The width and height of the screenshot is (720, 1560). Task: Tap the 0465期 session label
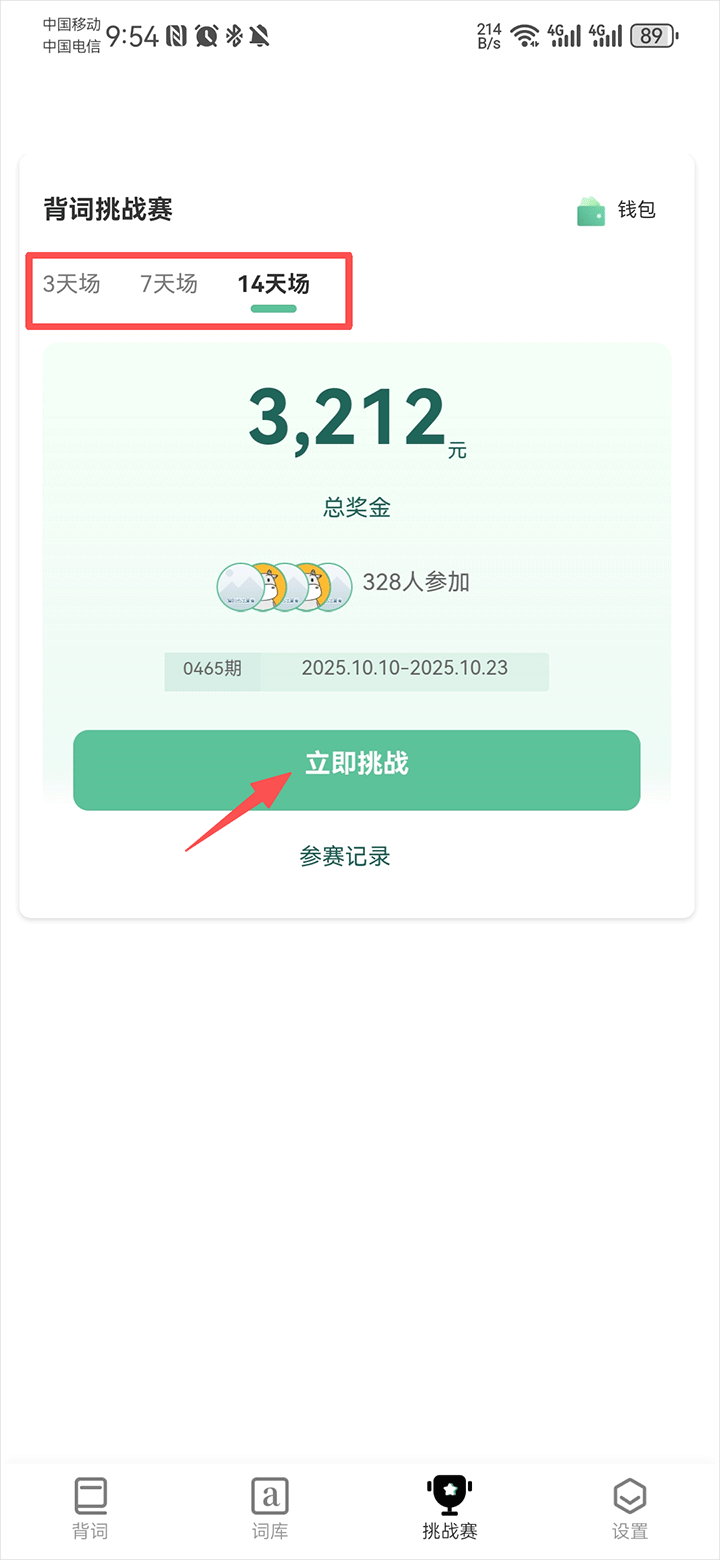pyautogui.click(x=213, y=670)
